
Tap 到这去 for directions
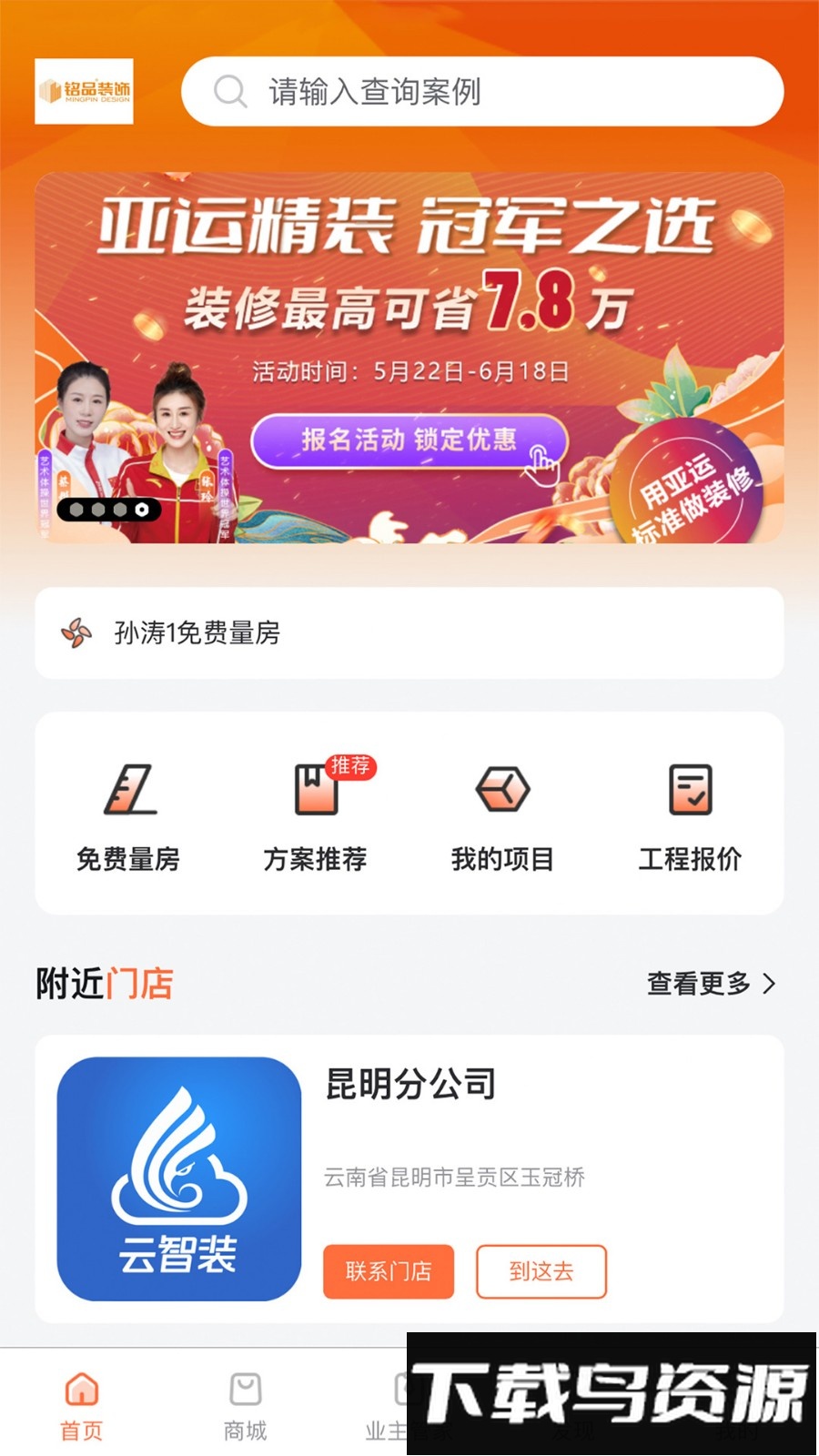pos(541,1271)
